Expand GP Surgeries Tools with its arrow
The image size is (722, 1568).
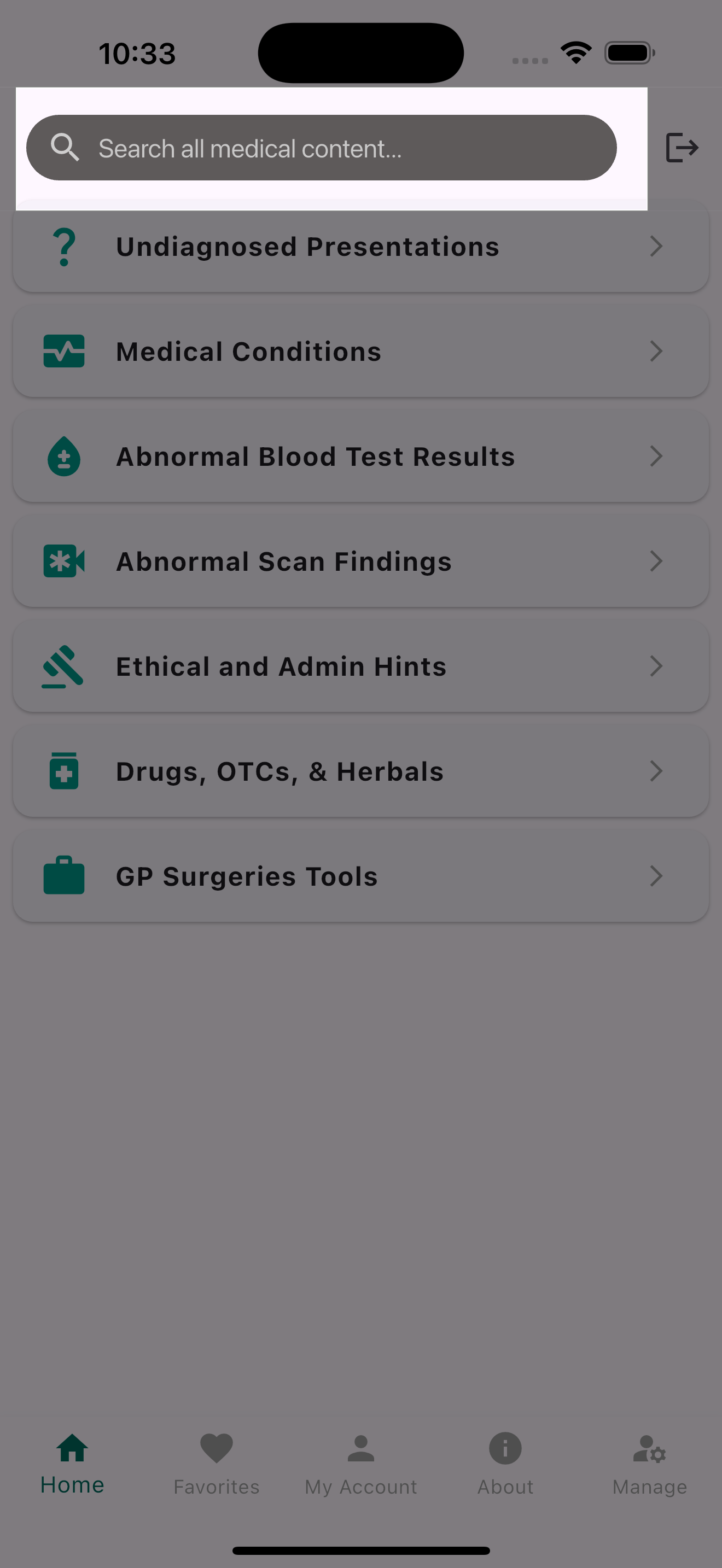656,876
